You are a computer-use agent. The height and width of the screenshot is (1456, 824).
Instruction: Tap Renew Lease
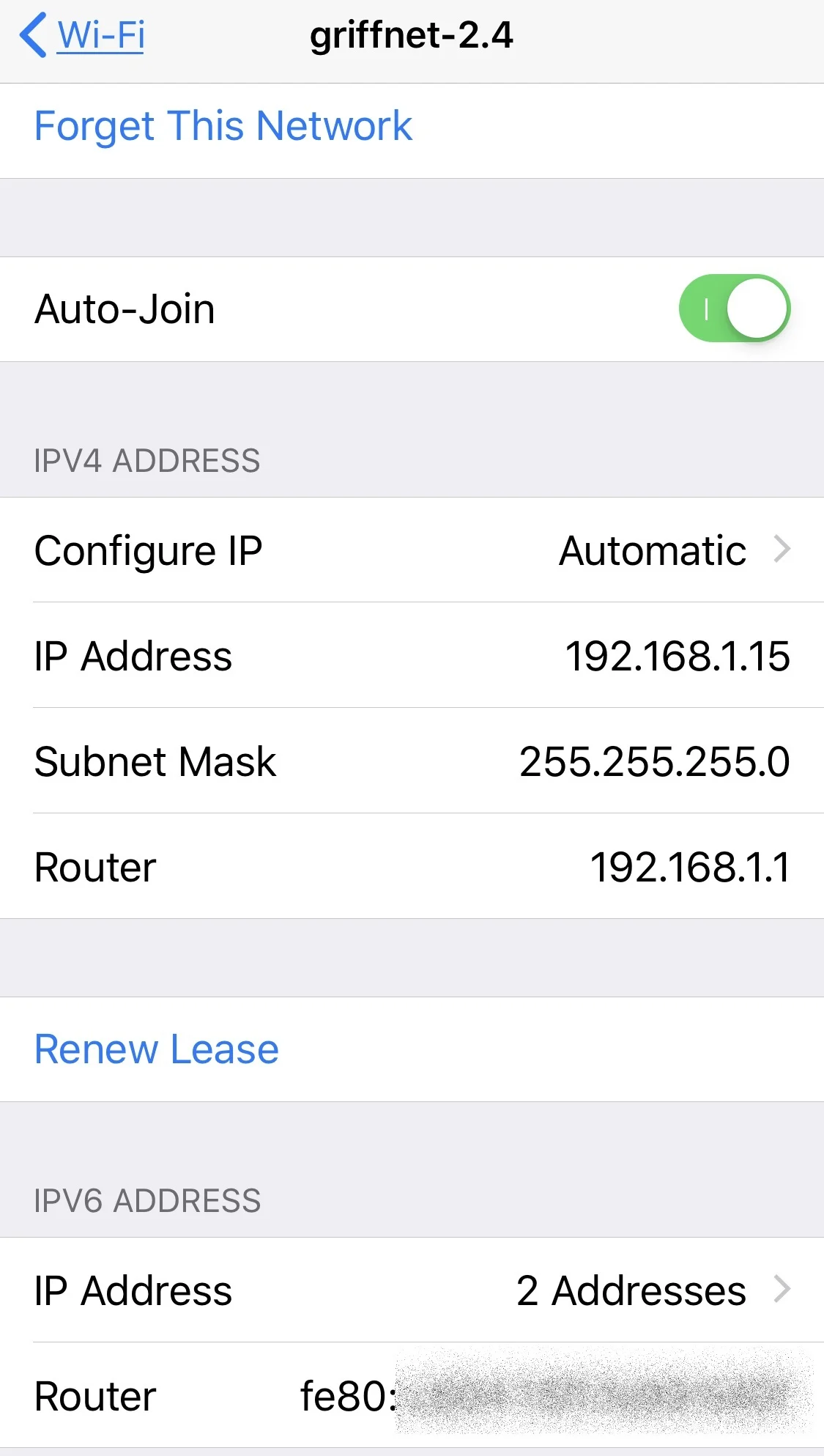click(157, 1049)
